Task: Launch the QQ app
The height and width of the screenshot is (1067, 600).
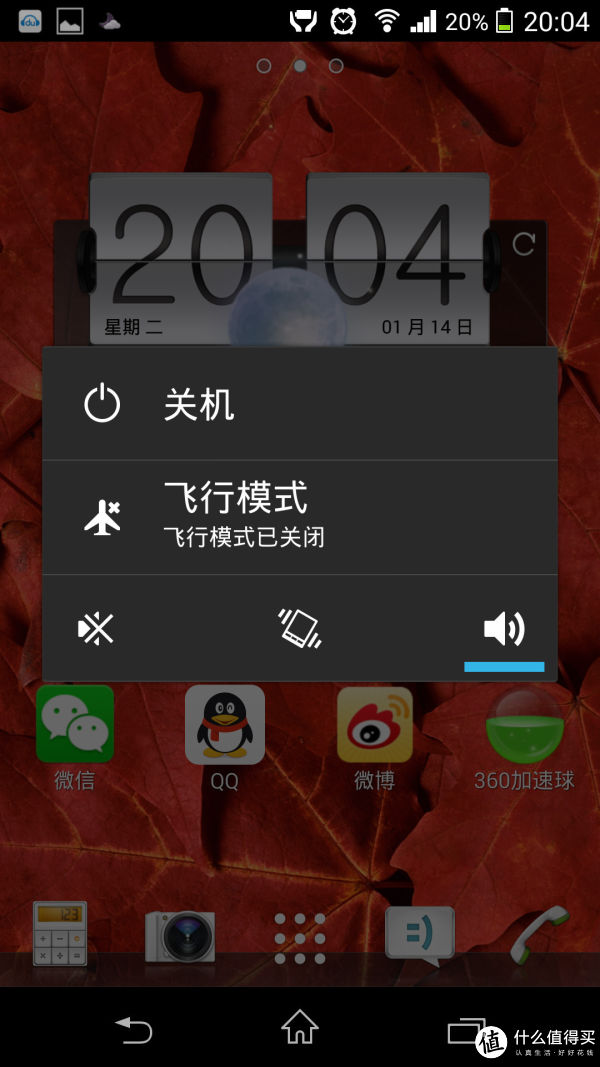Action: pyautogui.click(x=225, y=726)
